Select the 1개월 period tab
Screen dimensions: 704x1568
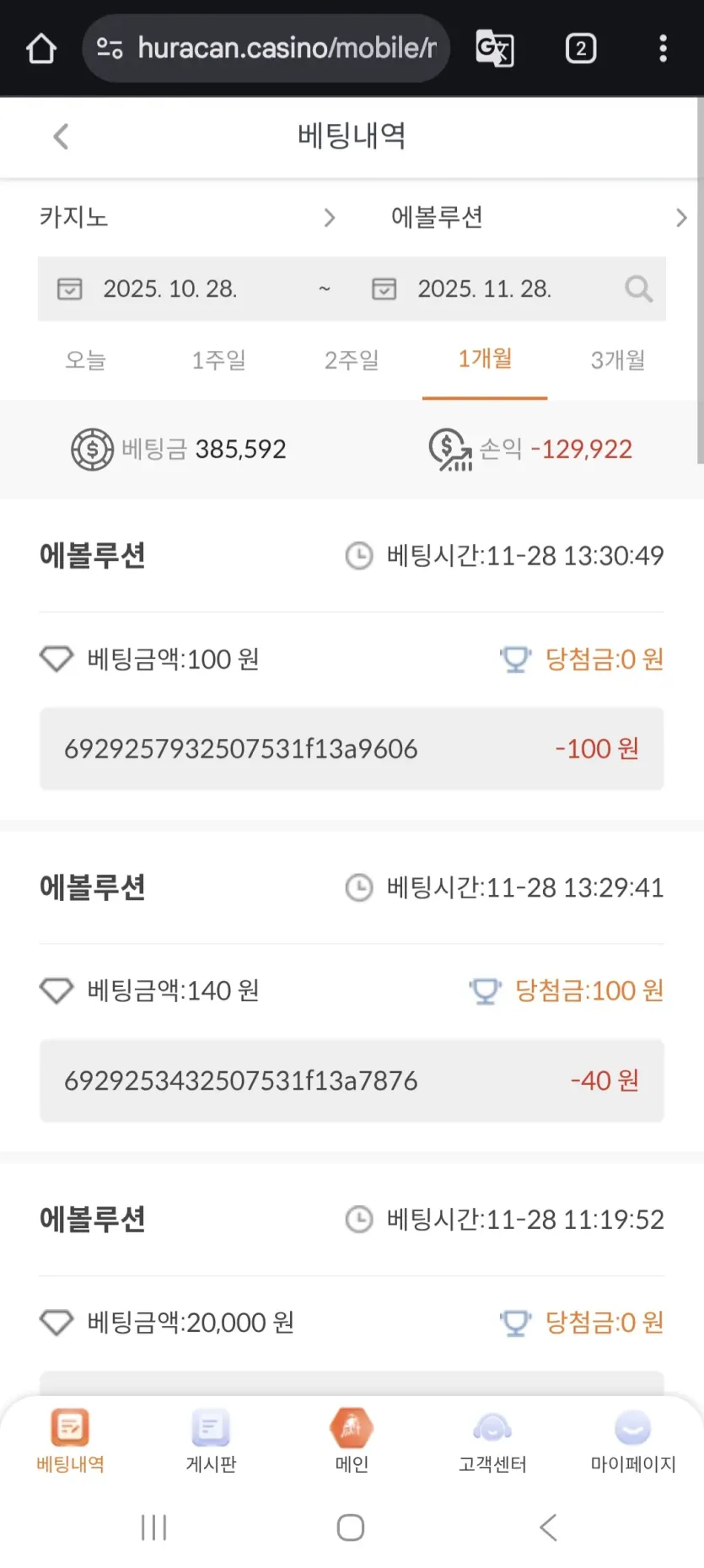click(485, 359)
